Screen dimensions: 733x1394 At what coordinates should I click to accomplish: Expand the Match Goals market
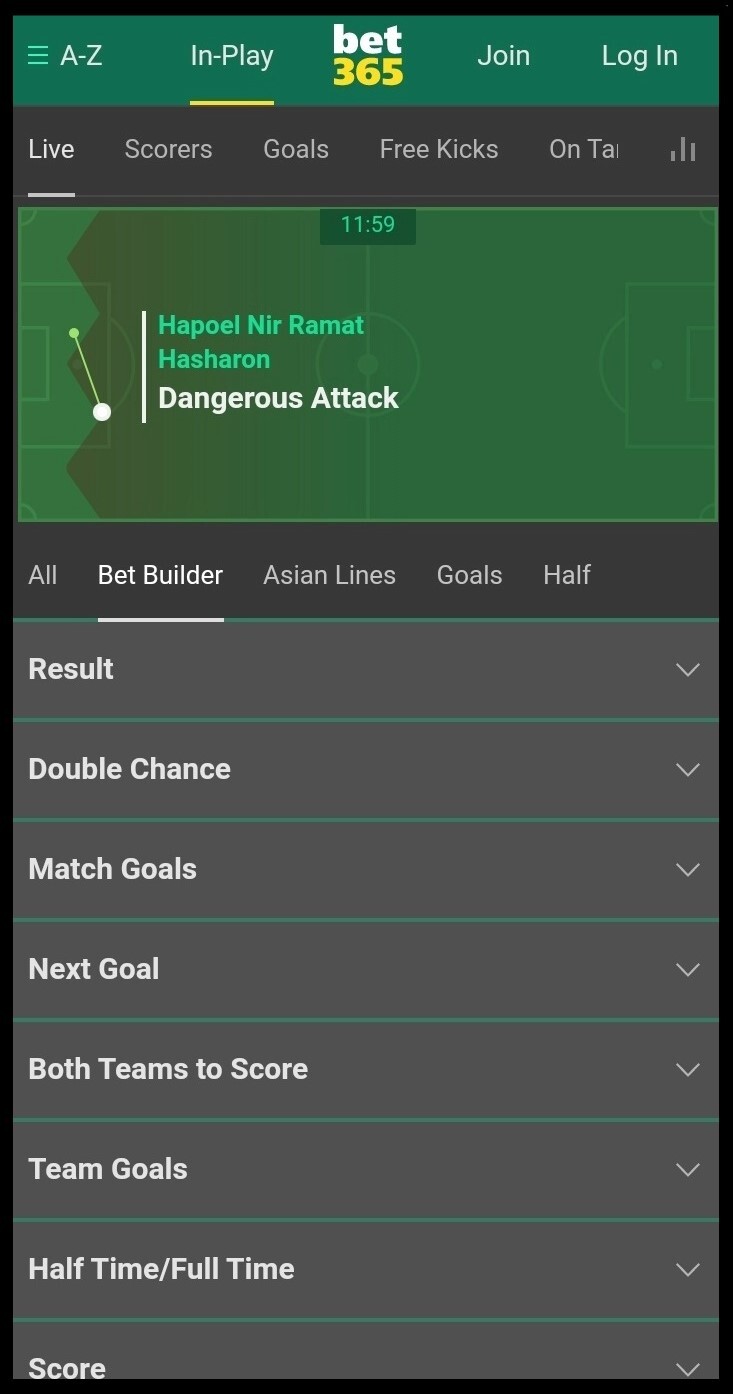pos(366,869)
